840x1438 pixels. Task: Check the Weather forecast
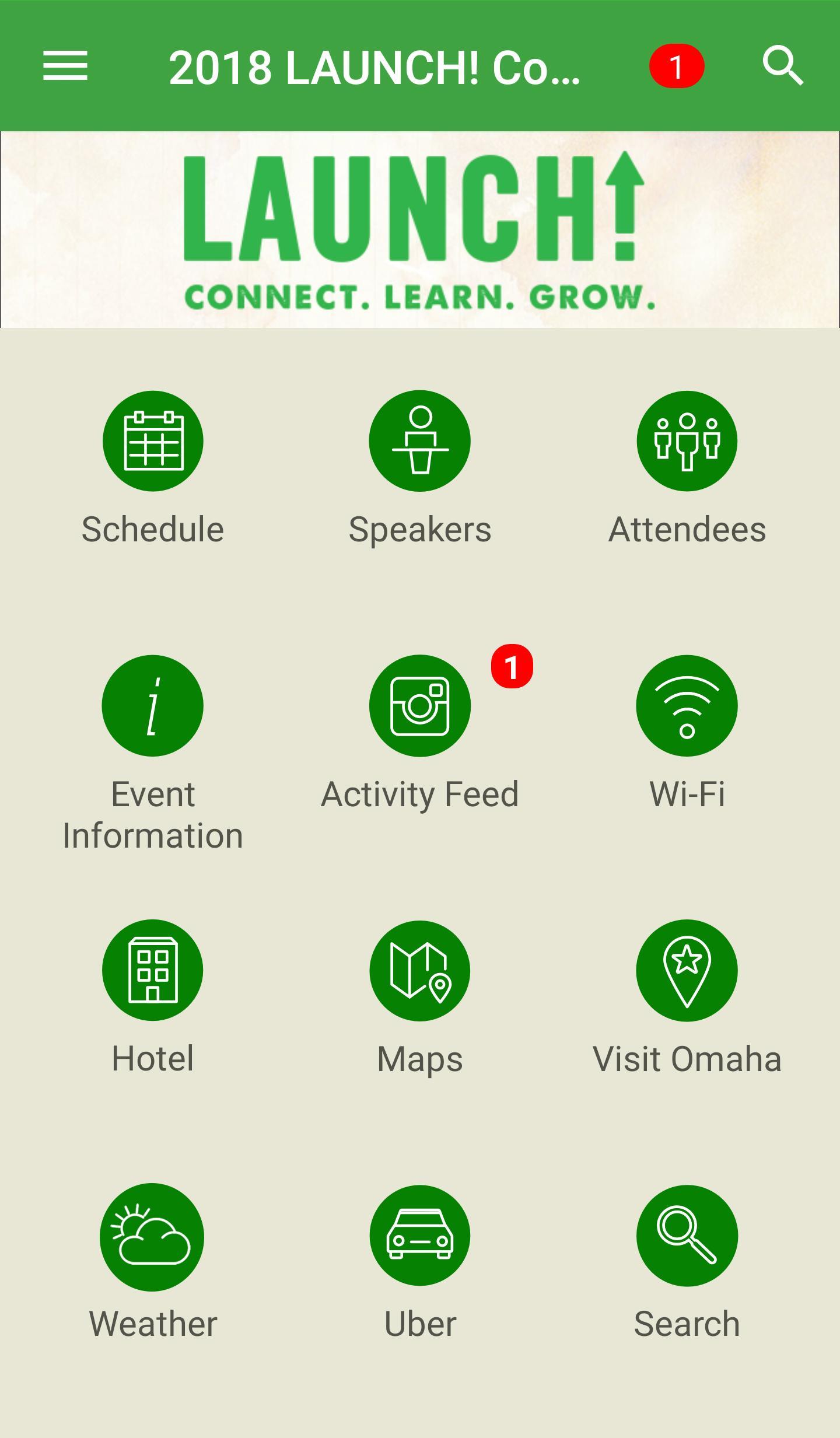click(153, 1236)
